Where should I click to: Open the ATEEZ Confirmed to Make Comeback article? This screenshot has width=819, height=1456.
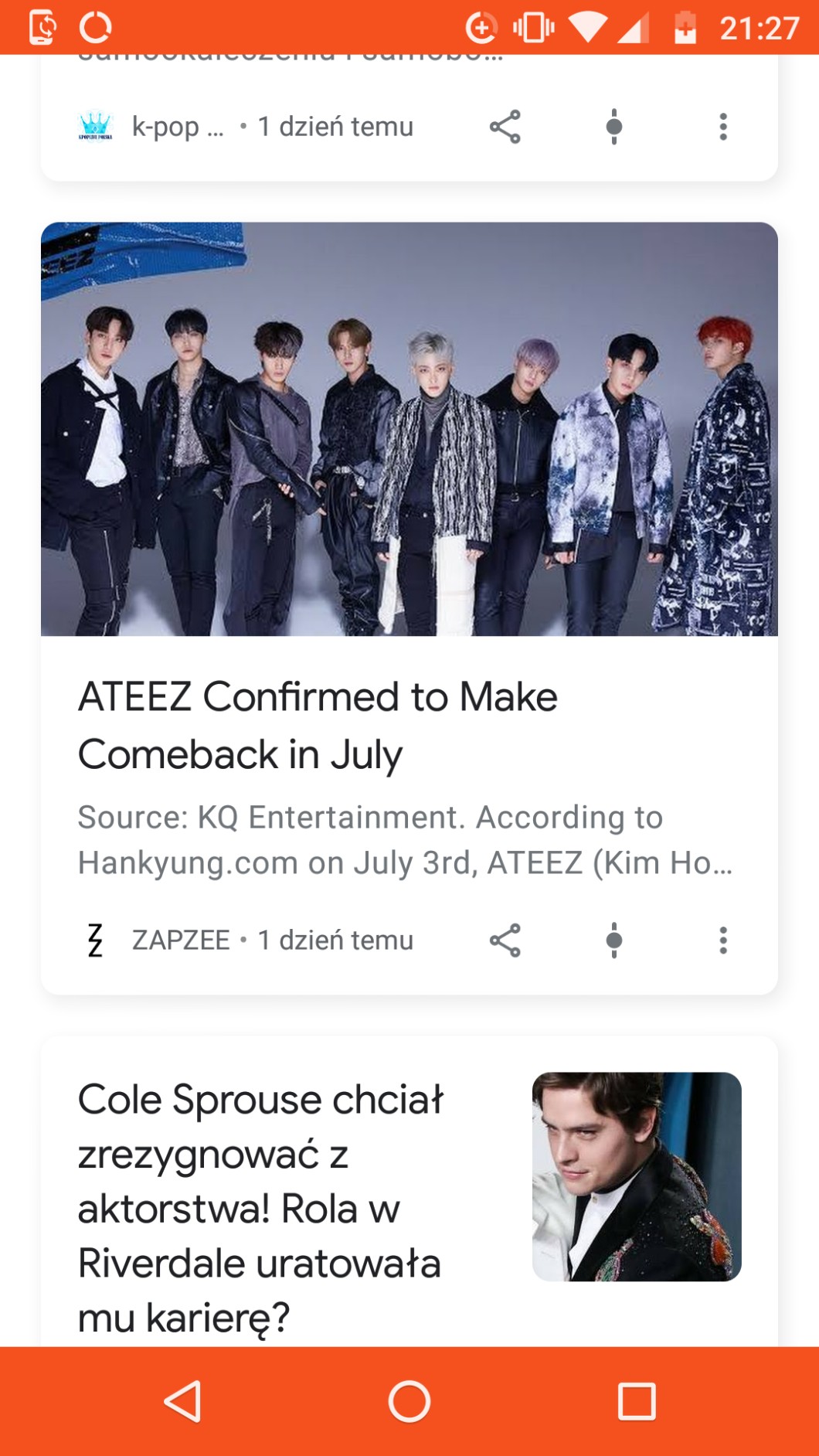pyautogui.click(x=318, y=725)
